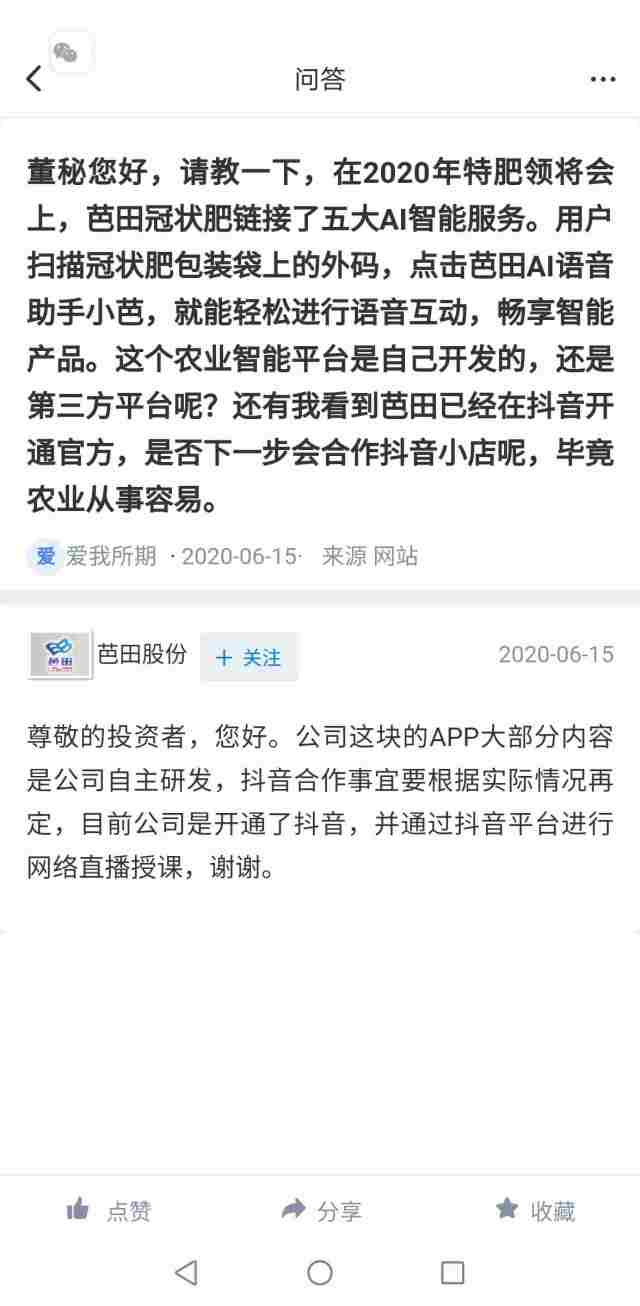
Task: Like this Q&A with 点赞
Action: pos(109,1211)
